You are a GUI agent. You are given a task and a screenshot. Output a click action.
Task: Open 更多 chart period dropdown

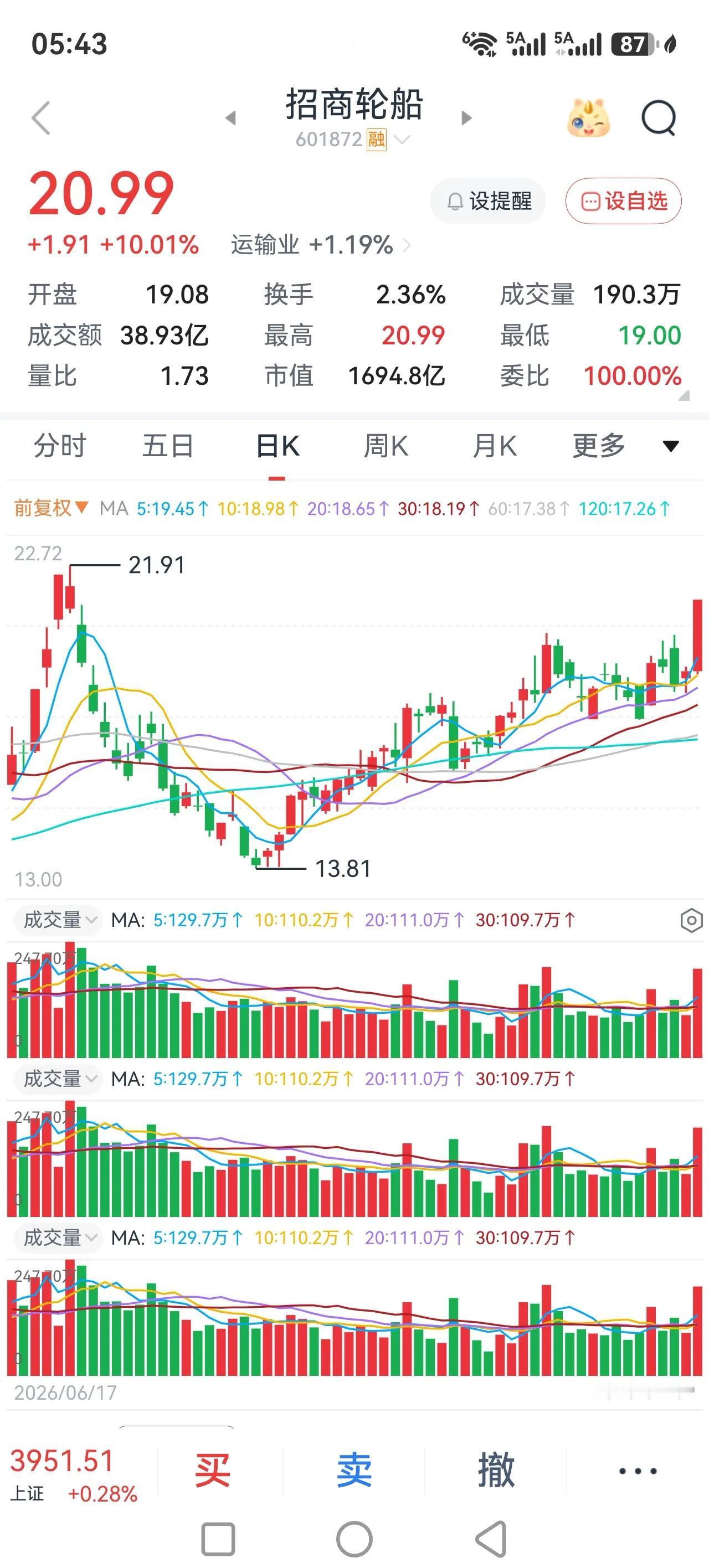625,446
